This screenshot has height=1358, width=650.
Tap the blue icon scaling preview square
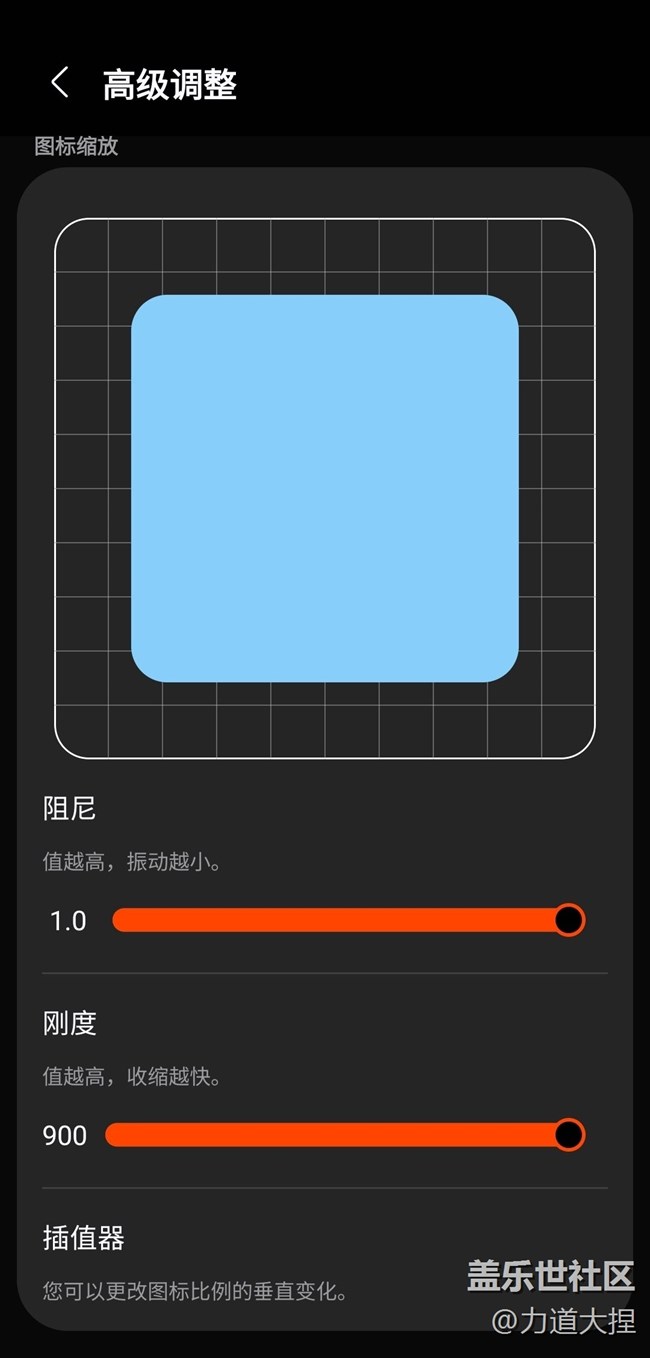[x=325, y=488]
